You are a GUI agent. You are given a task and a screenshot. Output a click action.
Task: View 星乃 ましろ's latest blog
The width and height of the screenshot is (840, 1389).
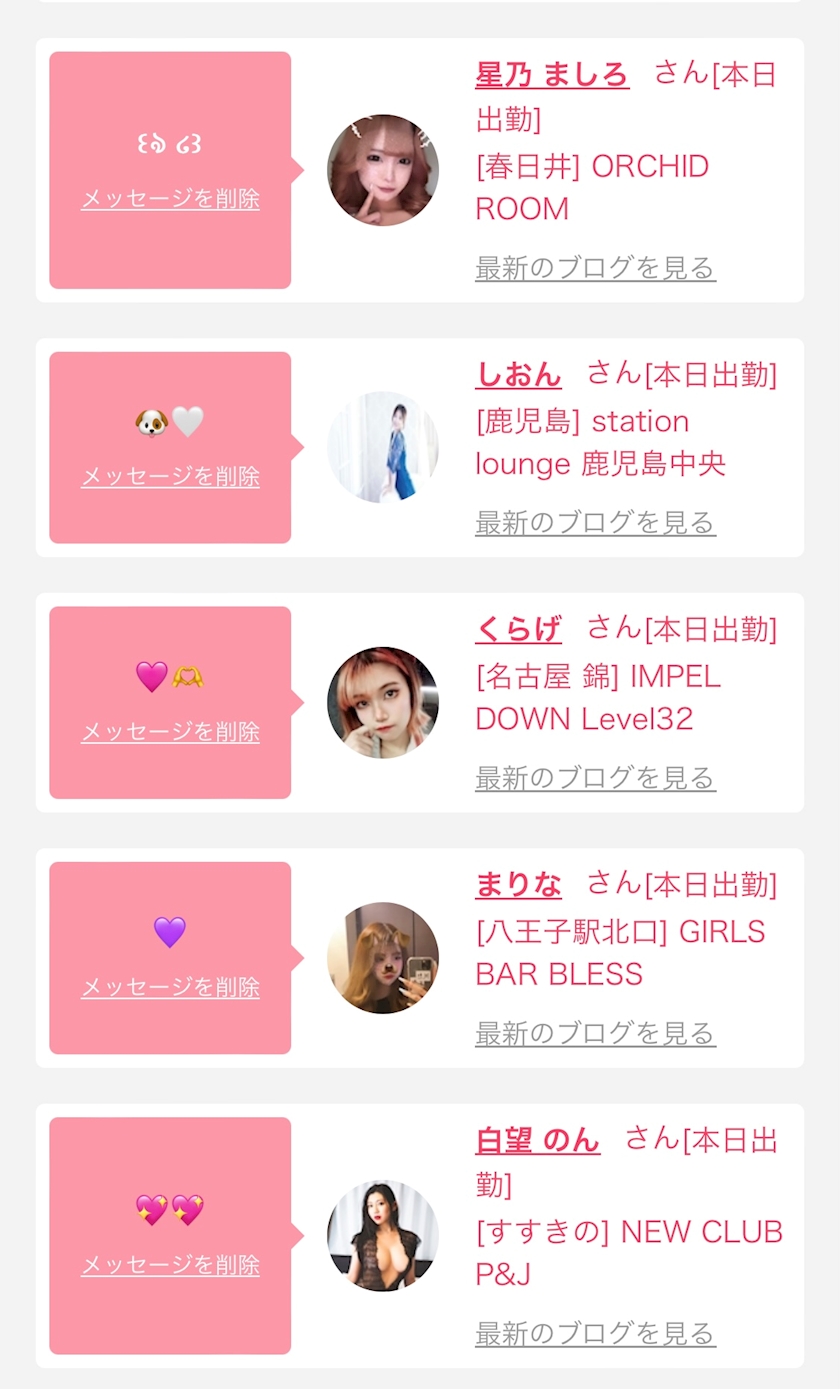coord(595,268)
